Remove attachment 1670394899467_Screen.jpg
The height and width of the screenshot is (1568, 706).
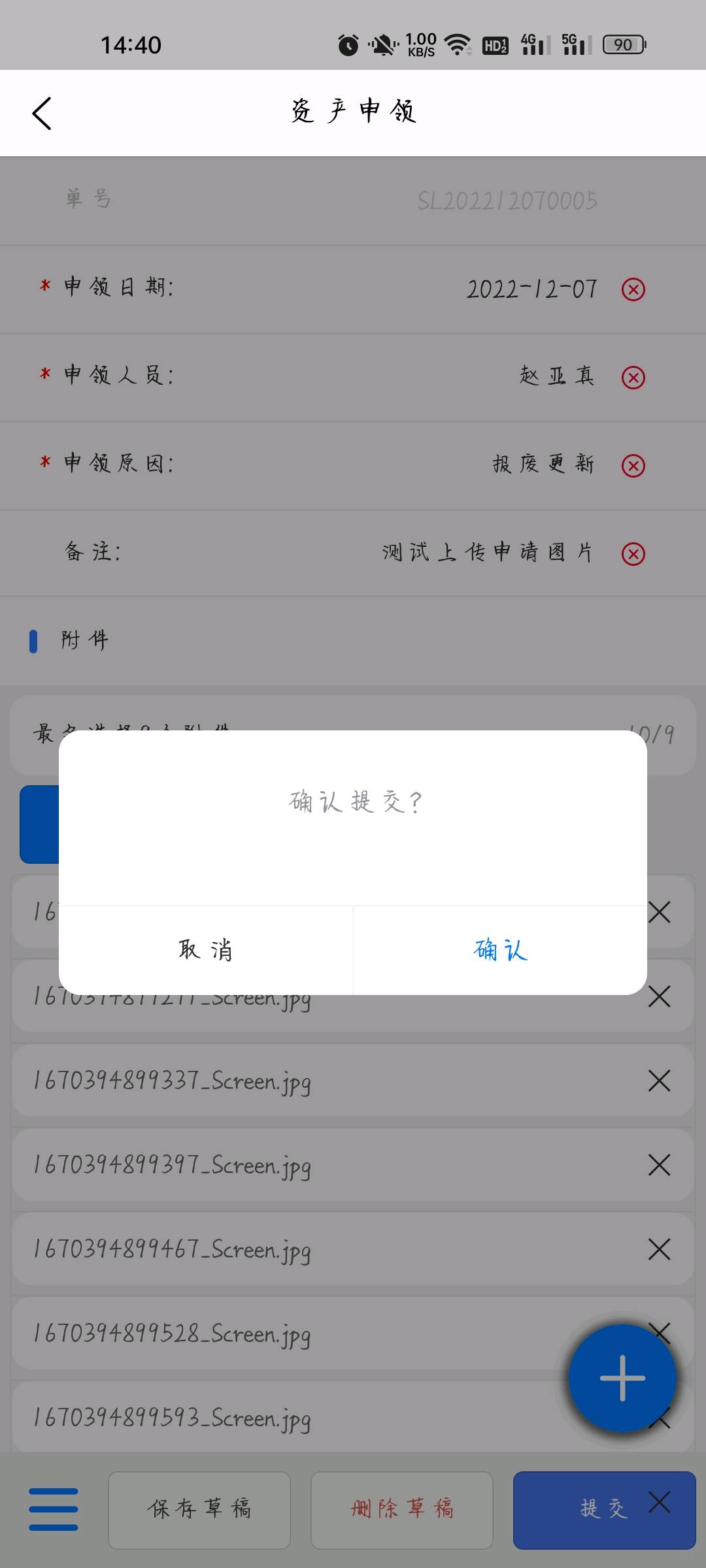coord(659,1249)
